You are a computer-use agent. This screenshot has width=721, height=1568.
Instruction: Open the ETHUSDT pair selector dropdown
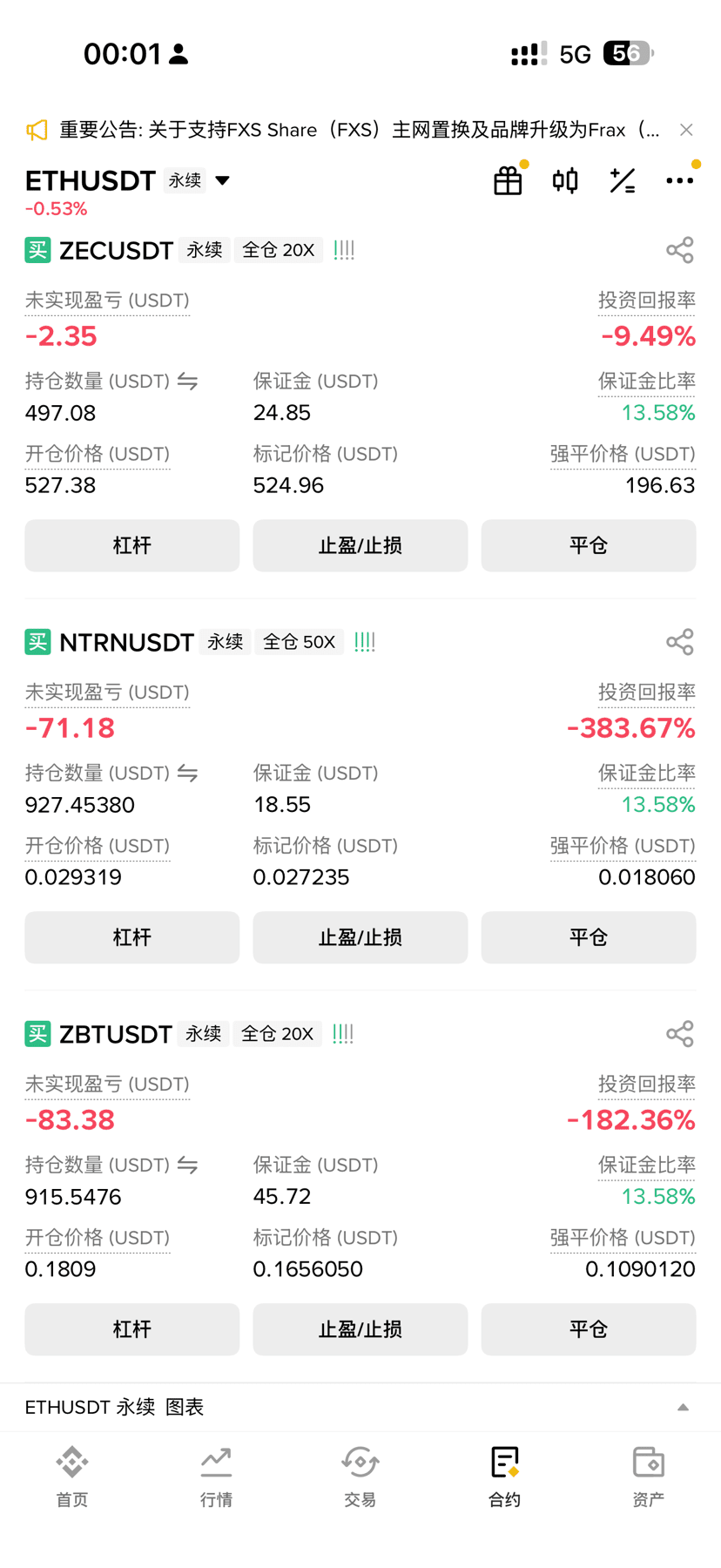[x=223, y=180]
